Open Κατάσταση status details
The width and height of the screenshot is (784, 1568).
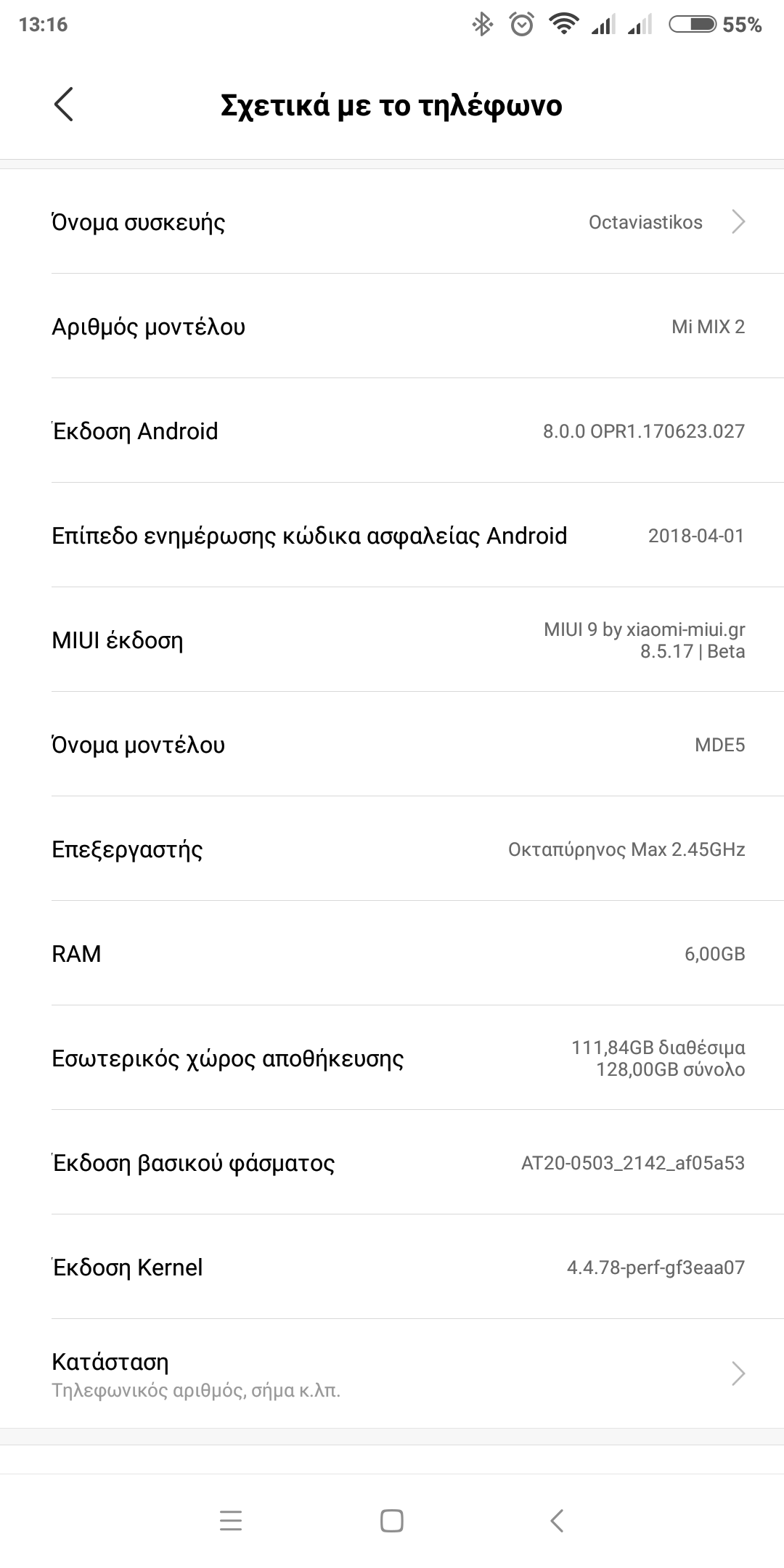[392, 1374]
